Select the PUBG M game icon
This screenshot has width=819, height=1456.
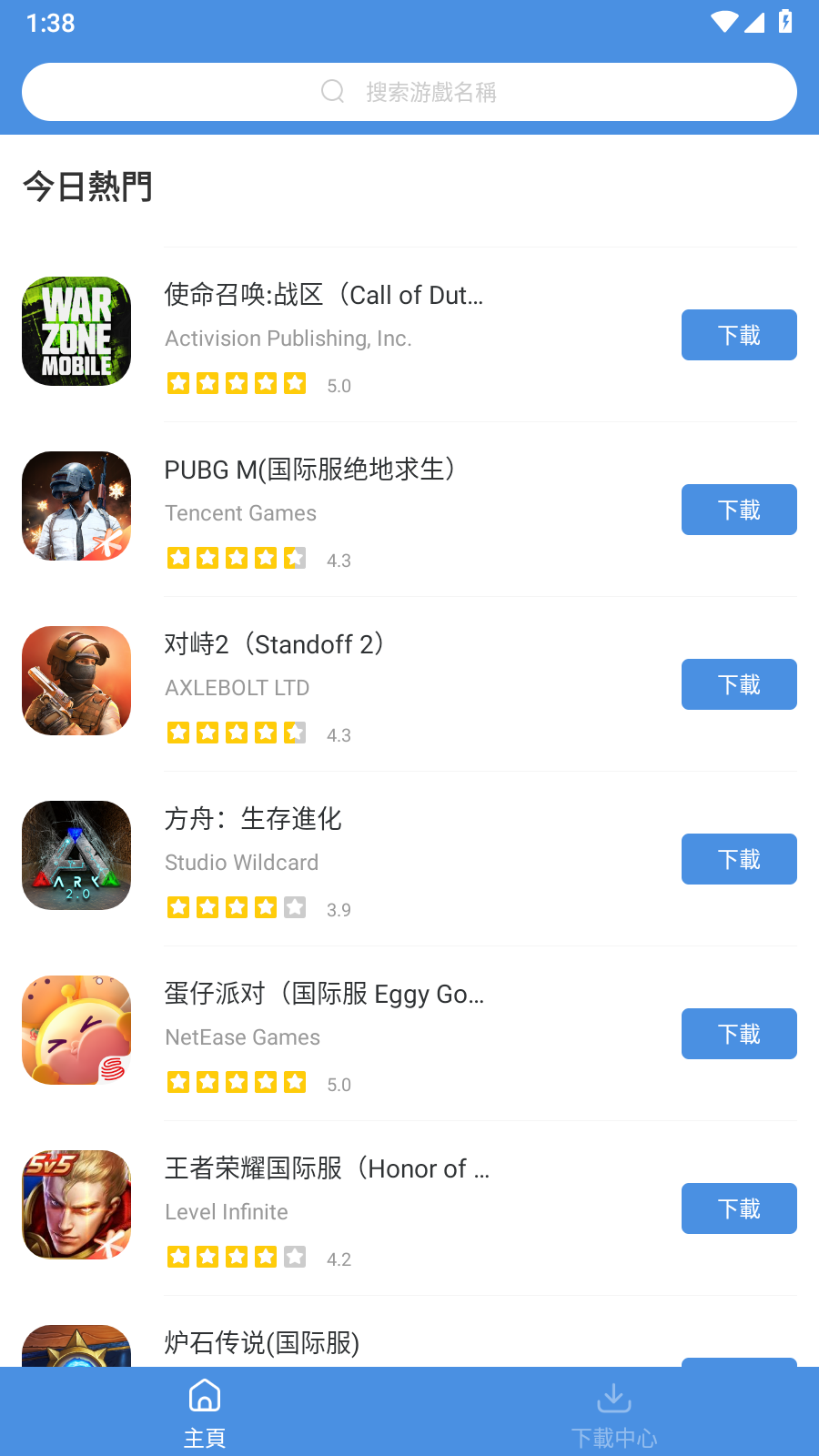coord(76,506)
